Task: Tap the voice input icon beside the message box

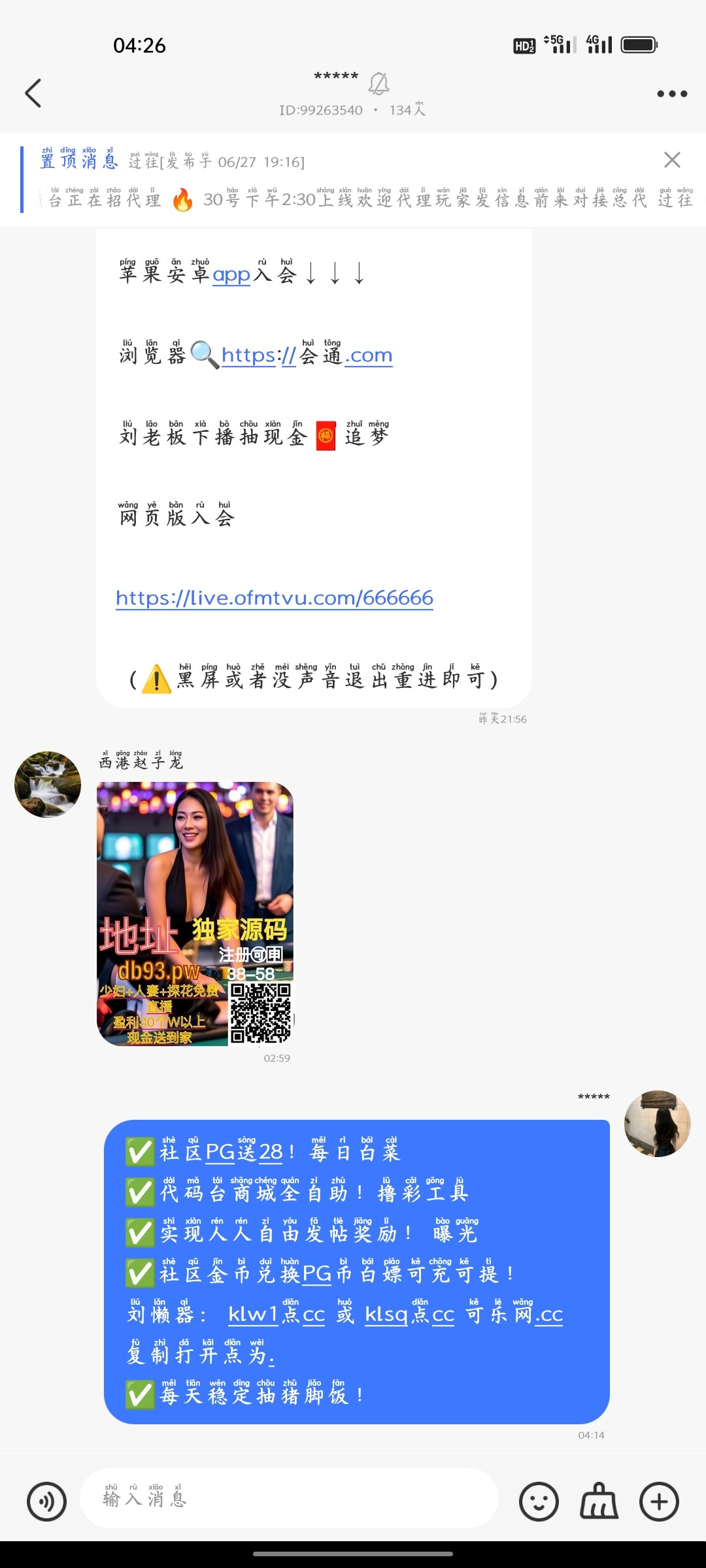Action: pos(46,1501)
